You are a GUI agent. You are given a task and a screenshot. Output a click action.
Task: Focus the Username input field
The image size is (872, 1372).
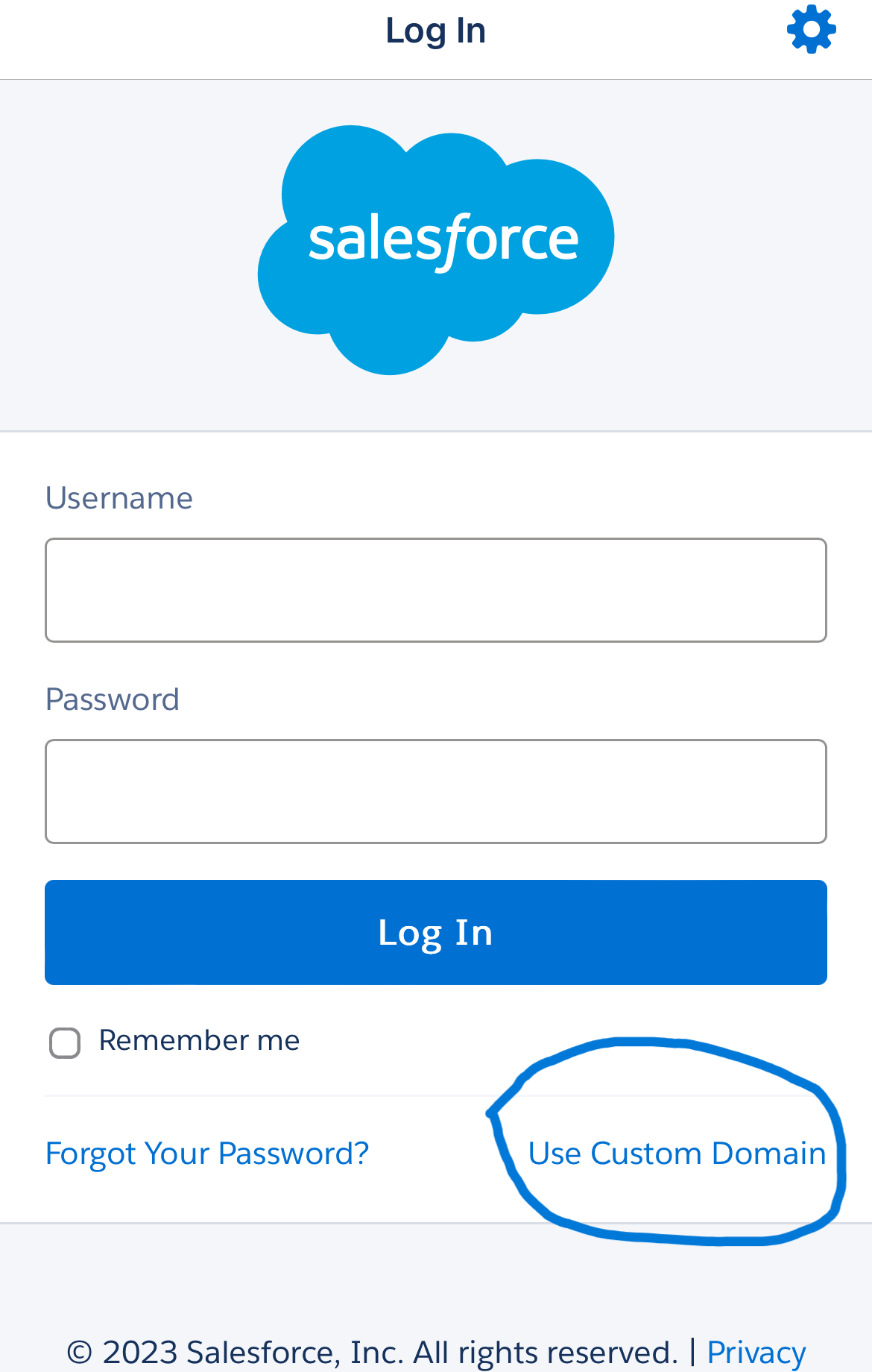[x=436, y=589]
